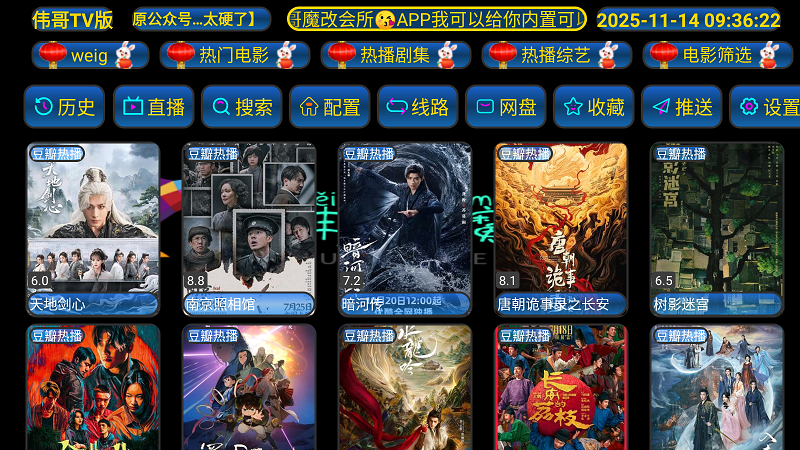Open the 网盘 cloud drive button
Image resolution: width=800 pixels, height=450 pixels.
click(x=505, y=107)
